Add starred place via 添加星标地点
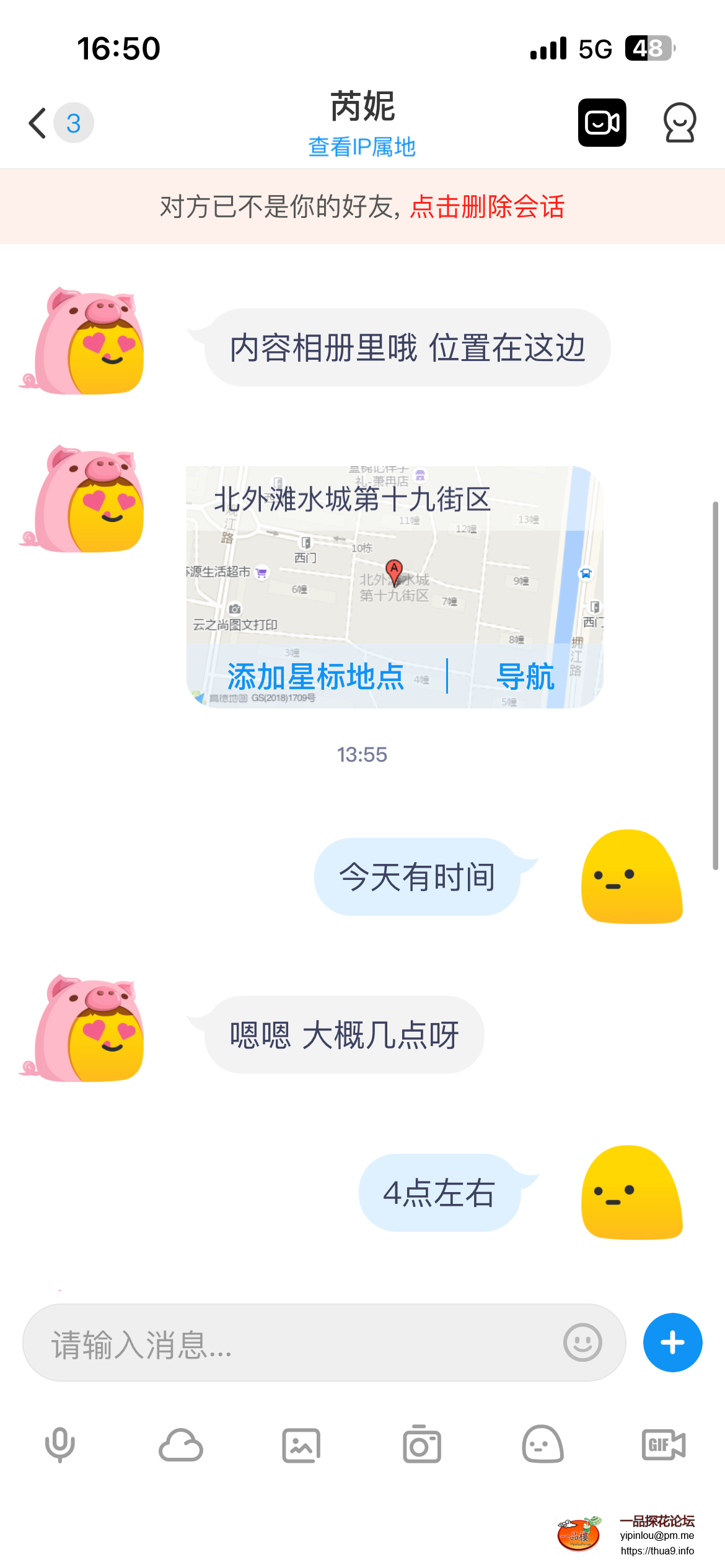Screen dimensions: 725x1568 click(315, 677)
